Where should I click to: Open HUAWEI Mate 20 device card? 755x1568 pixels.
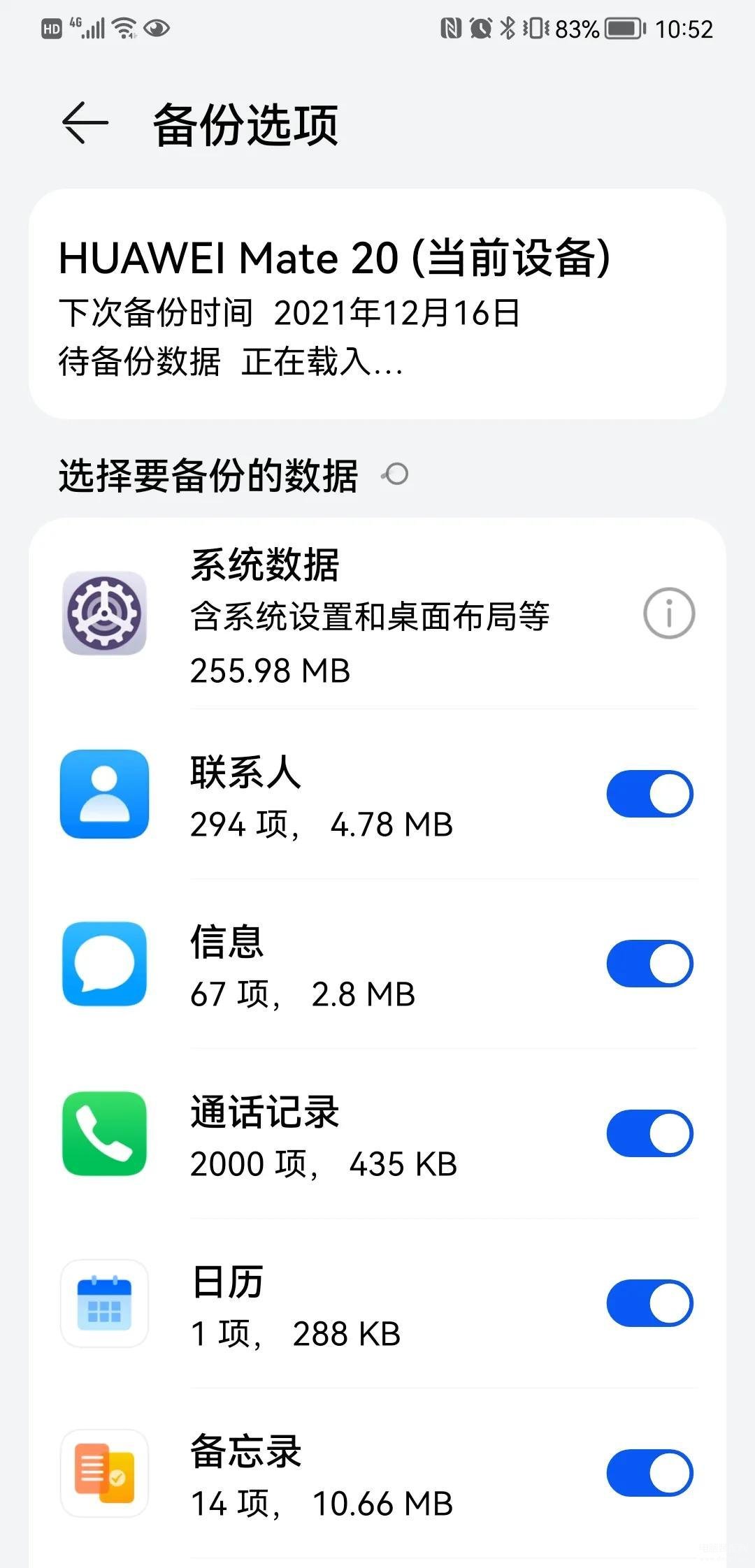pos(377,304)
